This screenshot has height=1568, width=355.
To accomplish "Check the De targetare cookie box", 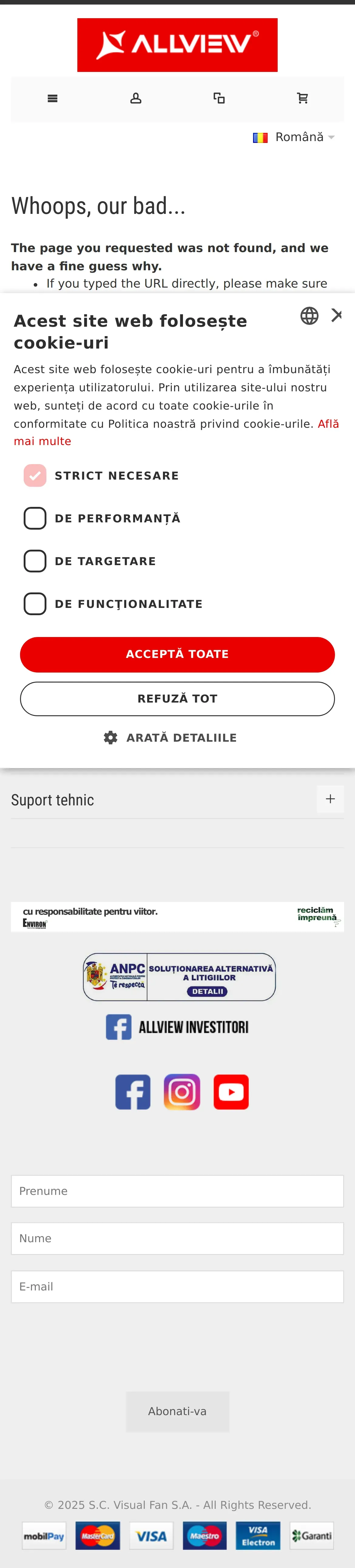I will [x=35, y=561].
